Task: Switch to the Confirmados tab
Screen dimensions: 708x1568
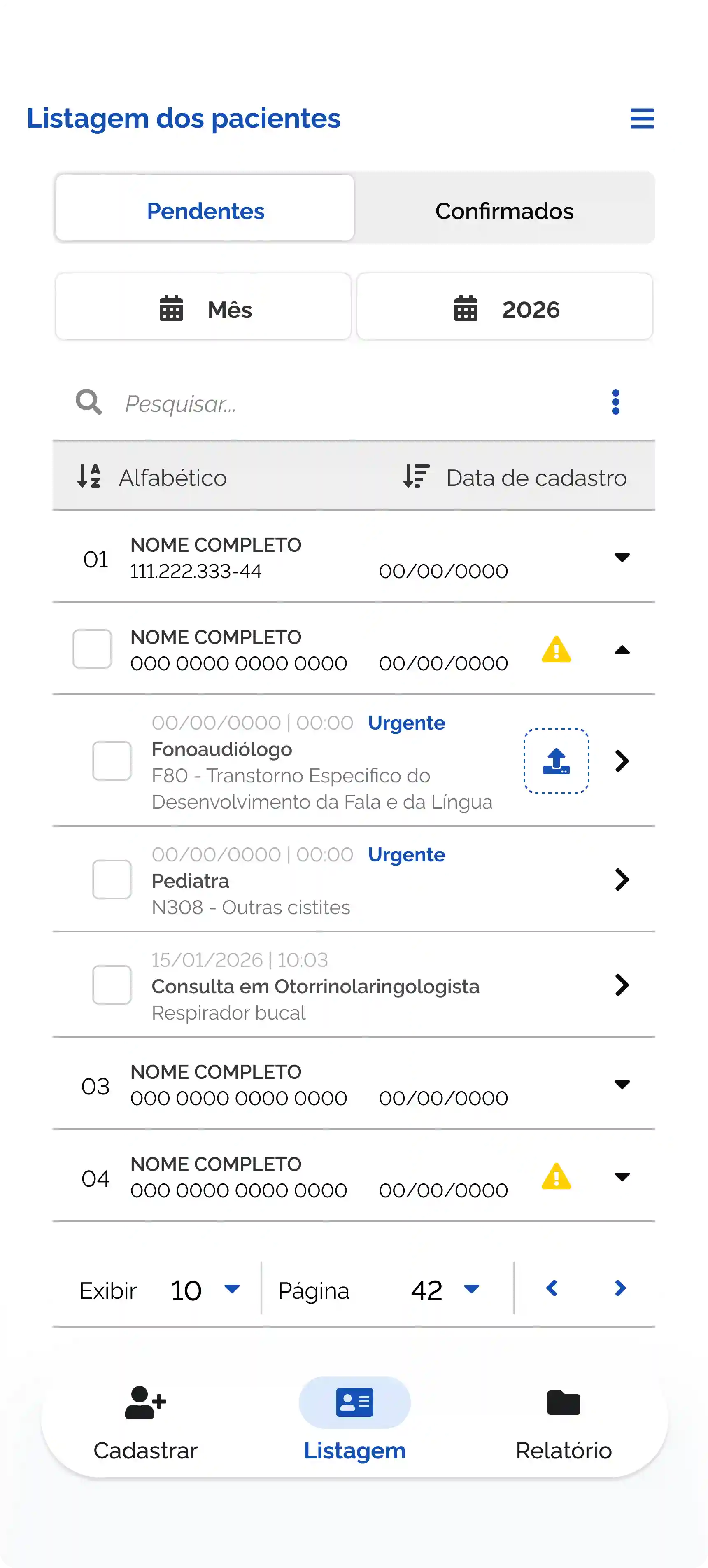Action: click(504, 210)
